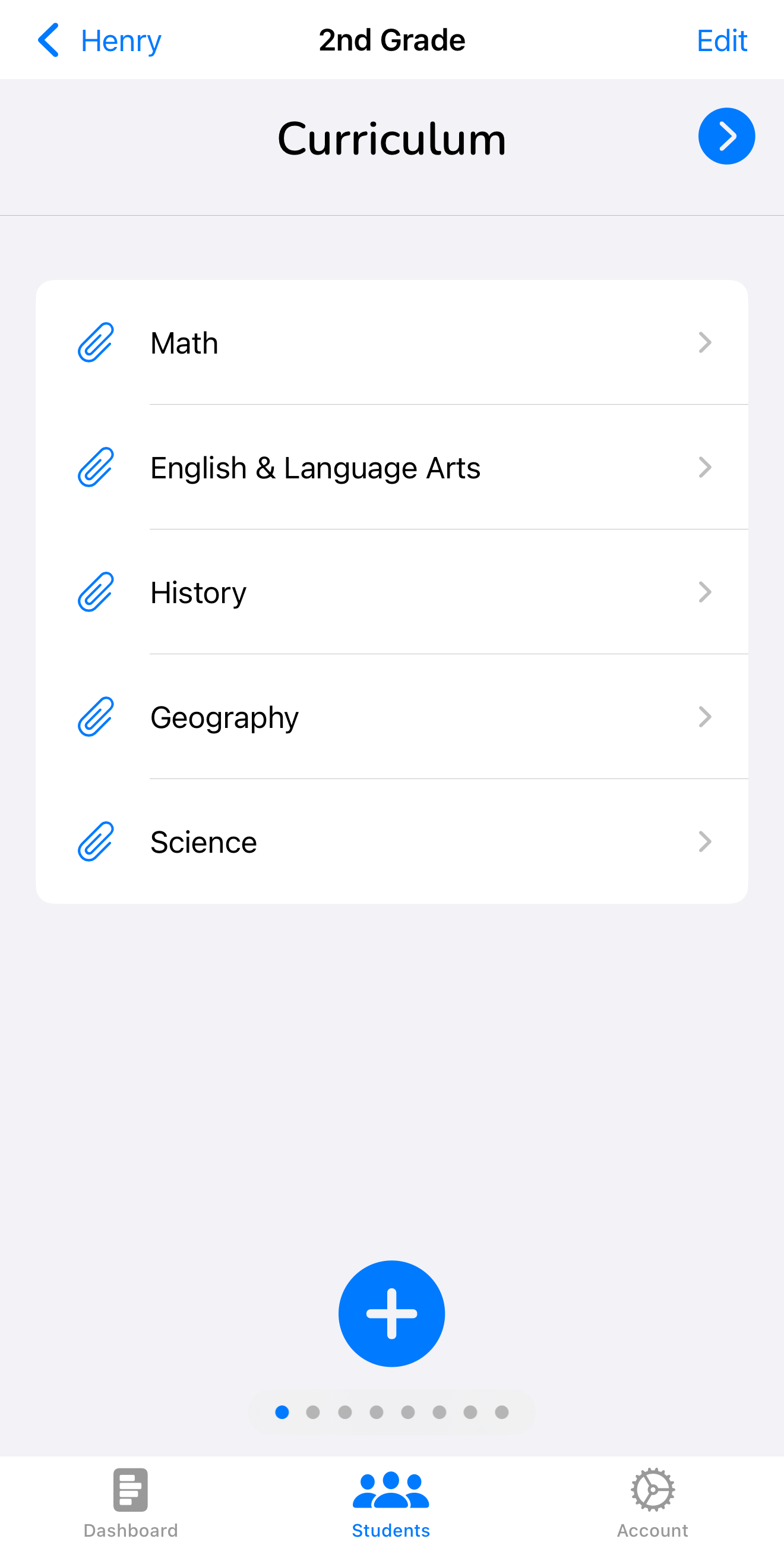Tap Edit to modify the curriculum list
Image resolution: width=784 pixels, height=1567 pixels.
(x=722, y=40)
